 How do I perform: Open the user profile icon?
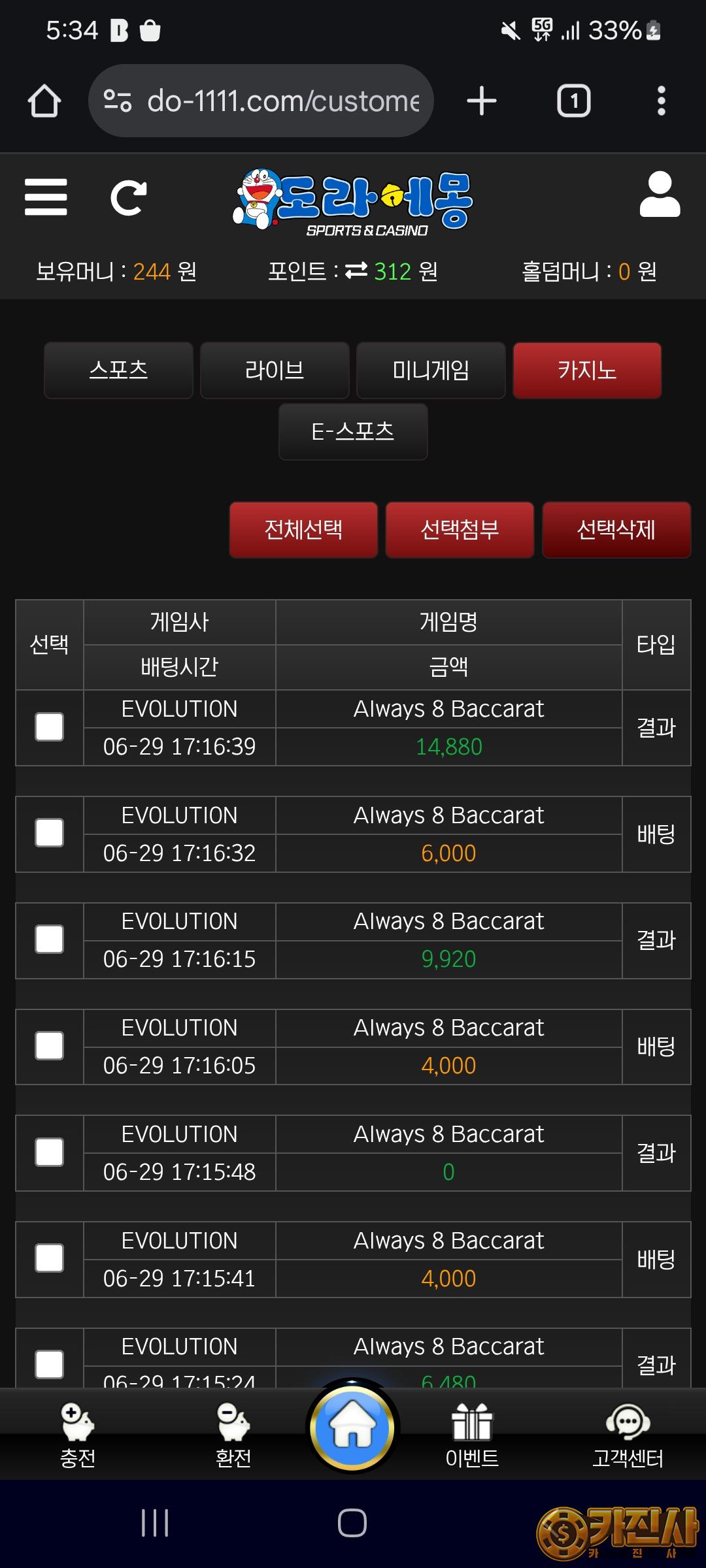(x=660, y=195)
